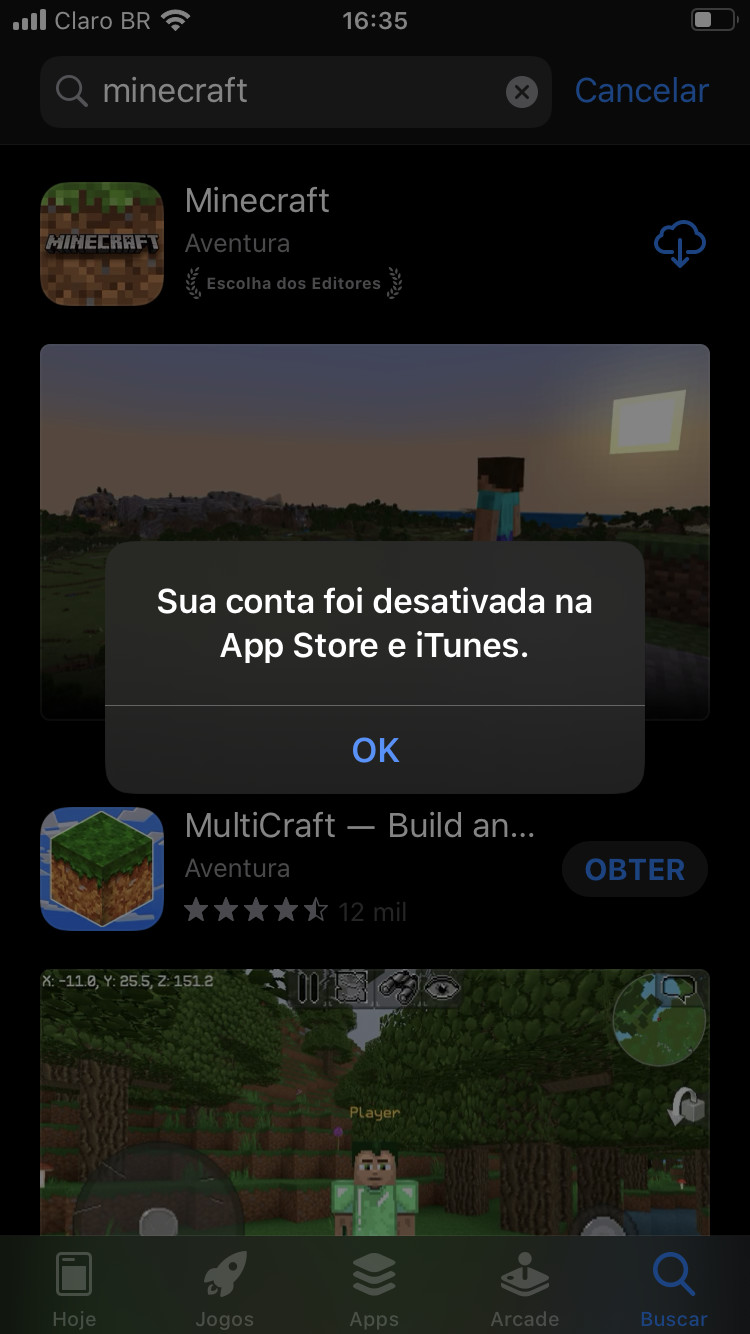Dismiss the alert by tapping OK
The width and height of the screenshot is (750, 1334).
[x=375, y=750]
